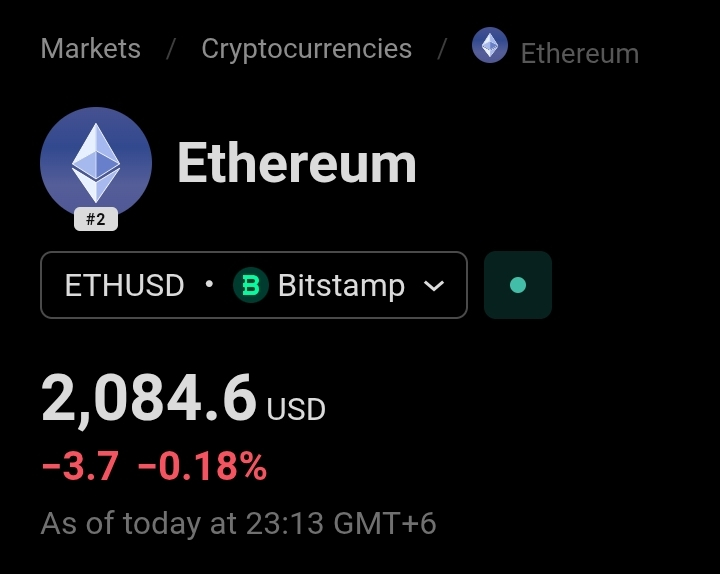Open the Cryptocurrencies breadcrumb link
Screen dimensions: 720x574
click(x=306, y=49)
